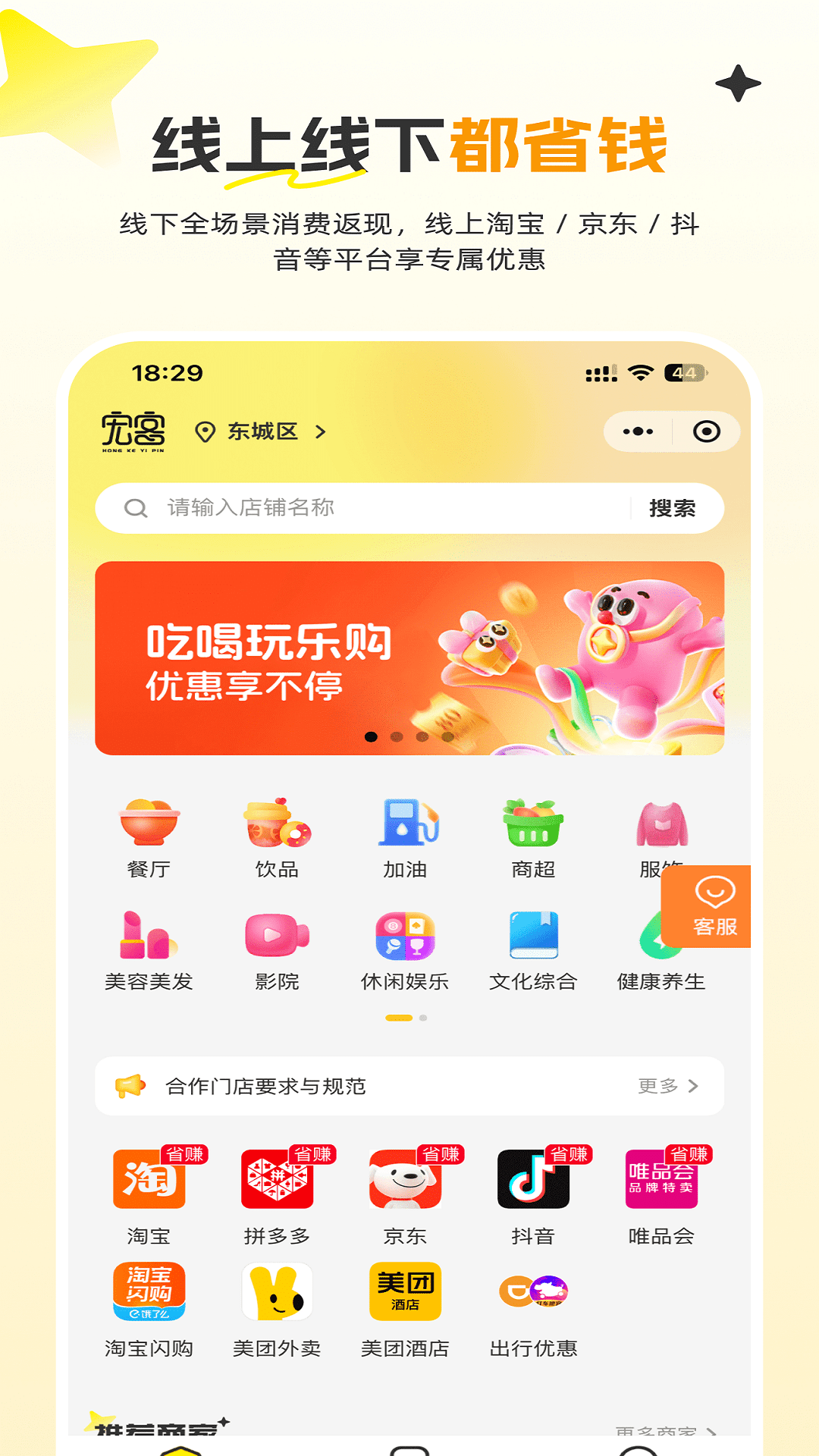819x1456 pixels.
Task: Open the 影院 cinema category icon
Action: 277,943
